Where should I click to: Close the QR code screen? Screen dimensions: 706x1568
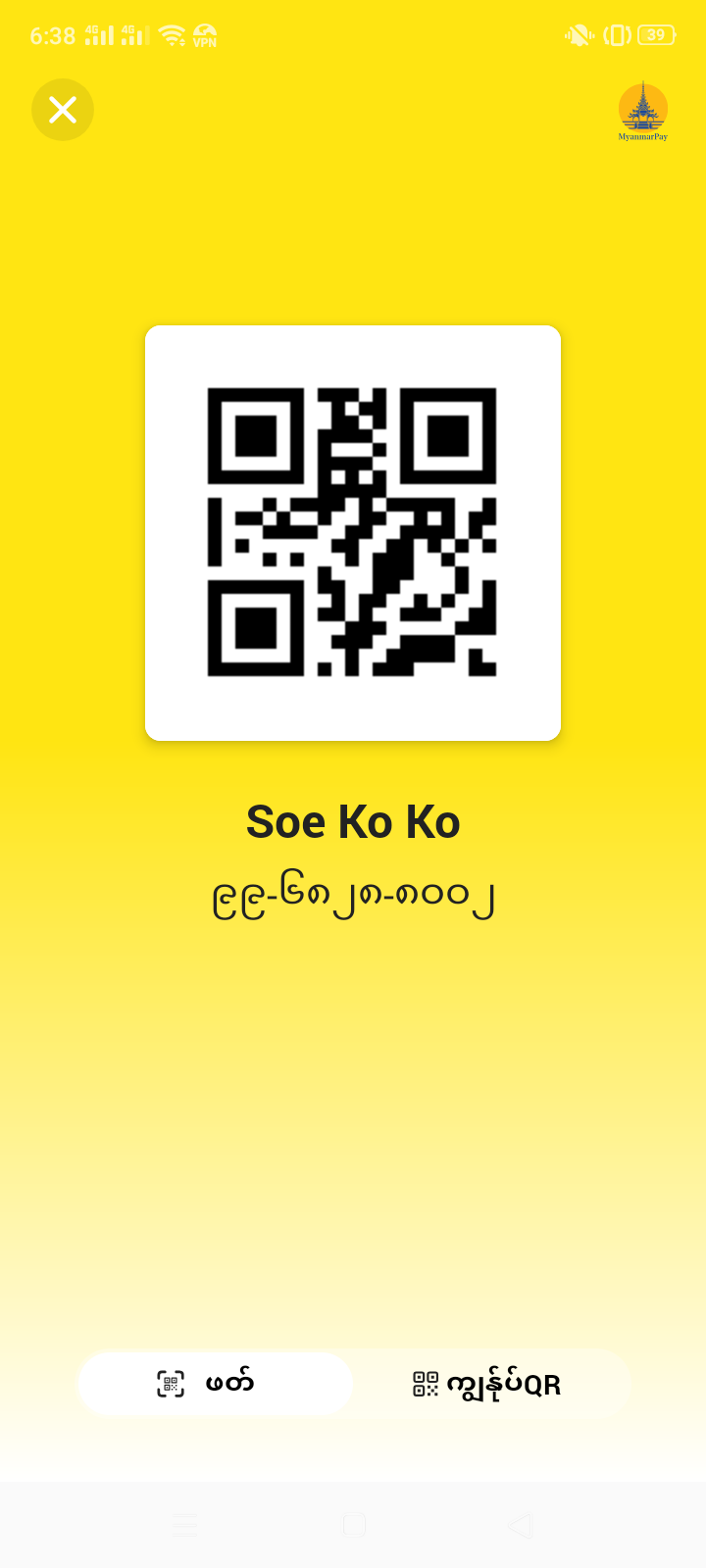(63, 110)
